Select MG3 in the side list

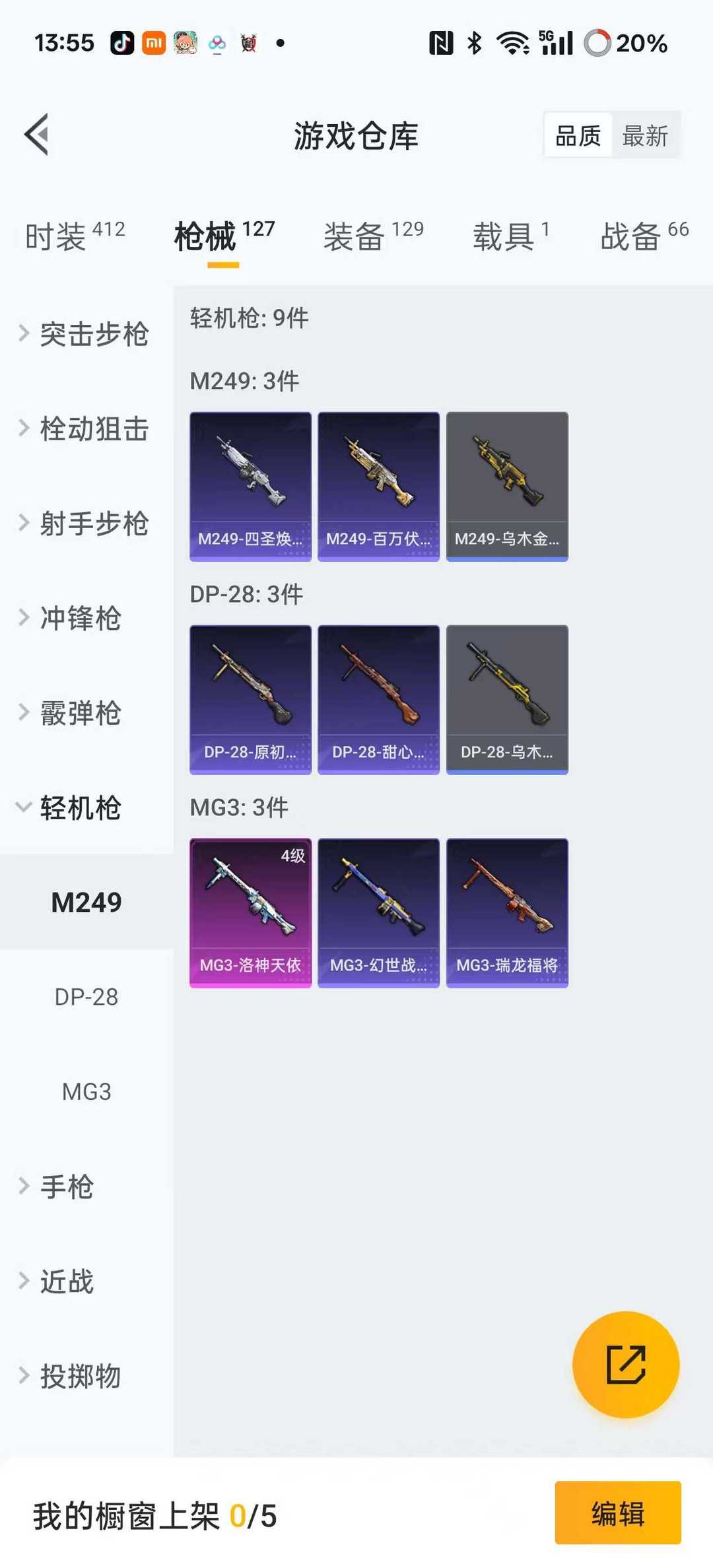click(86, 1092)
